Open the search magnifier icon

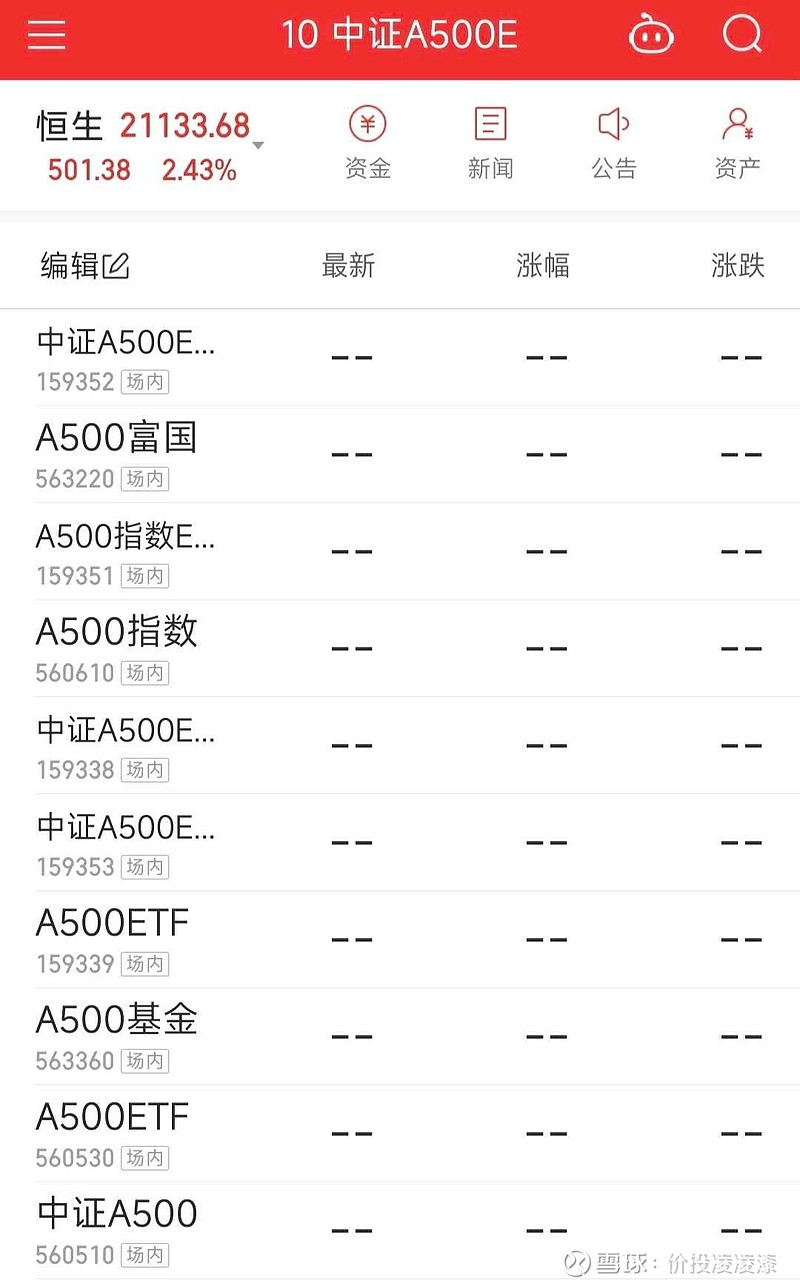741,36
